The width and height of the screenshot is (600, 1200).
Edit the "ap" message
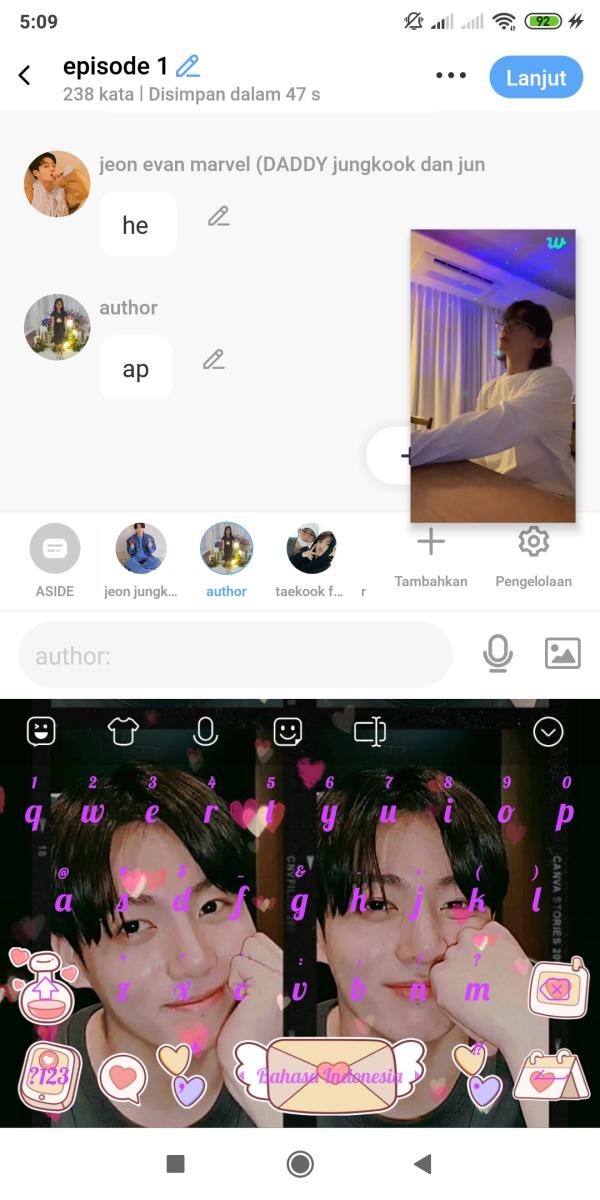(213, 360)
